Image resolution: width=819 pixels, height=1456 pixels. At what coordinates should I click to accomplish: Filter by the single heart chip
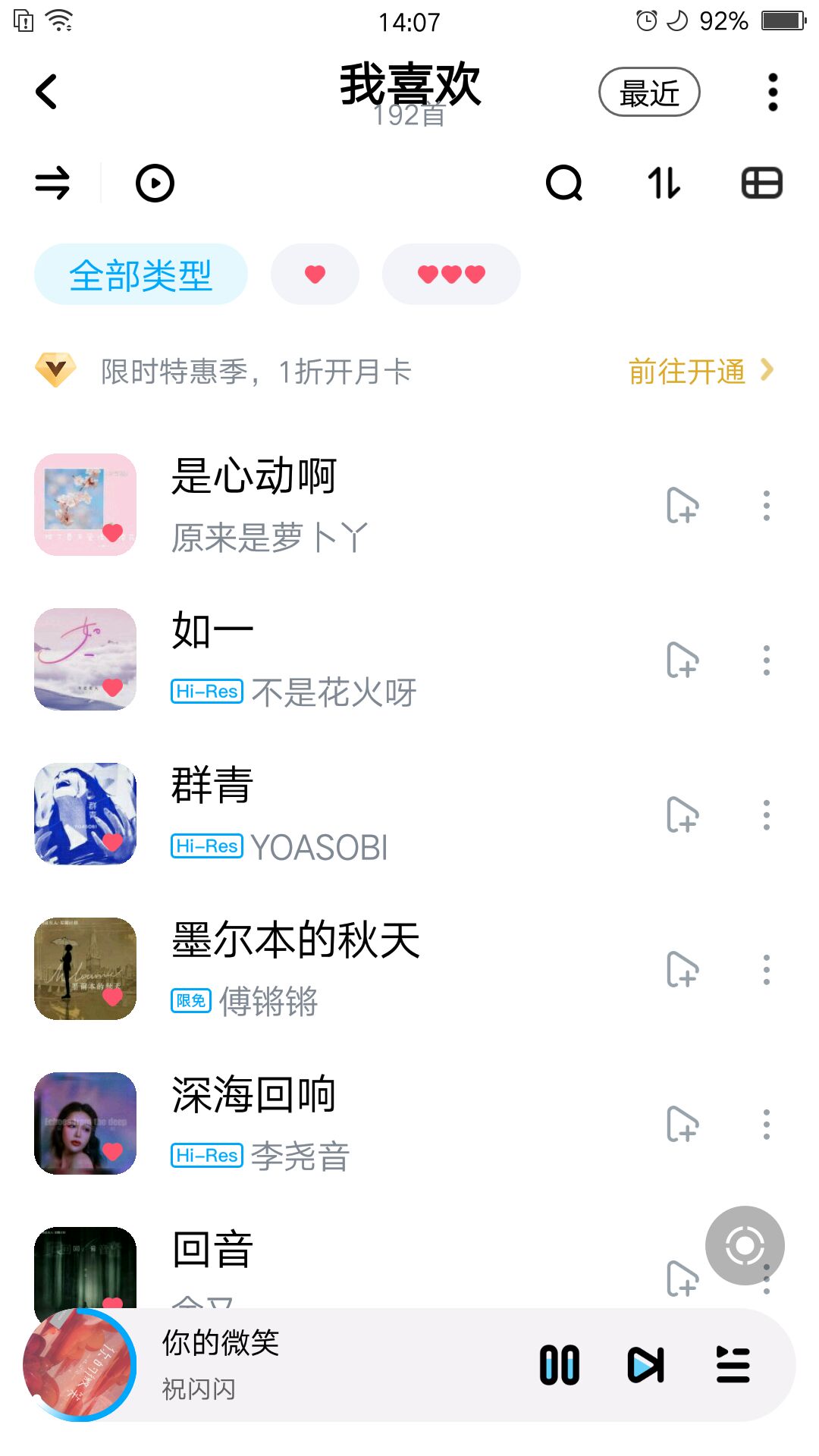pos(315,275)
